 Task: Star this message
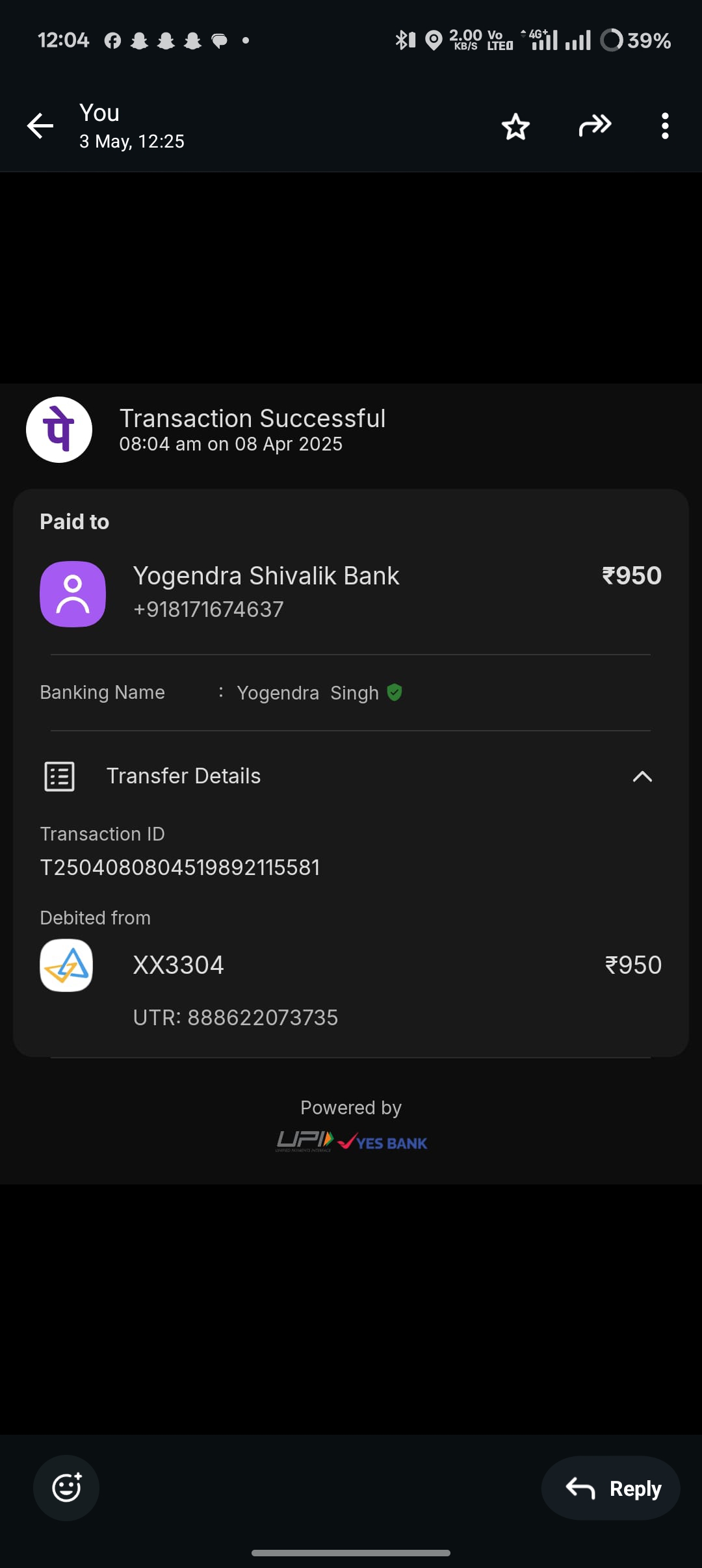click(515, 126)
